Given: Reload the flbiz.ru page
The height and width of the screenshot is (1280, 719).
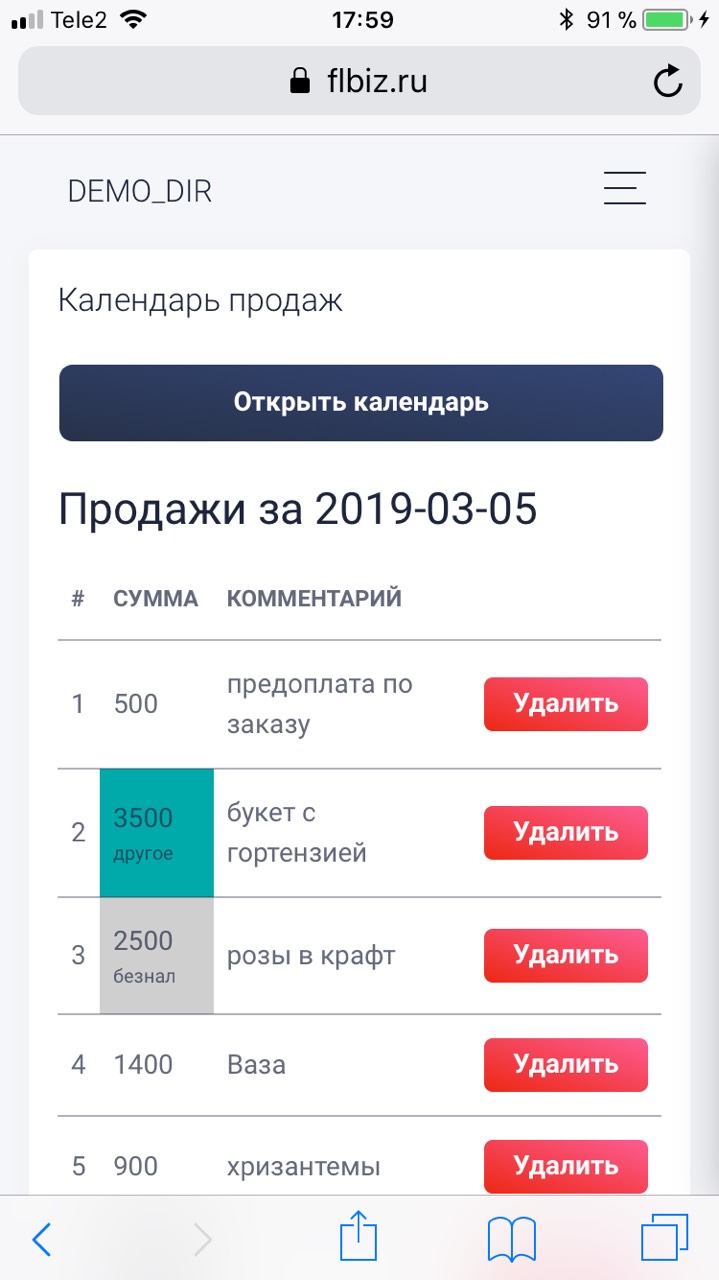Looking at the screenshot, I should pyautogui.click(x=667, y=81).
